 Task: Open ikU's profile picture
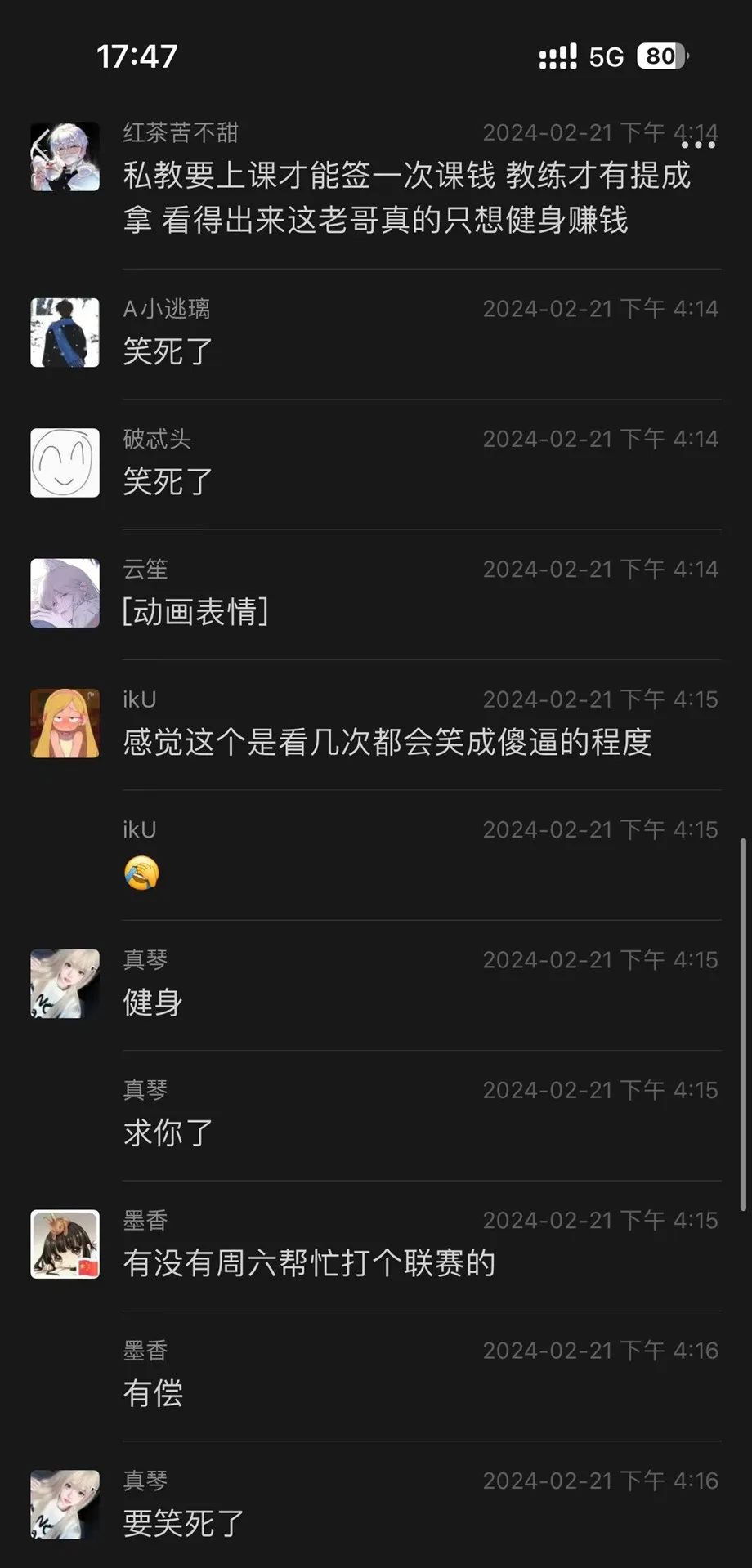click(x=65, y=723)
